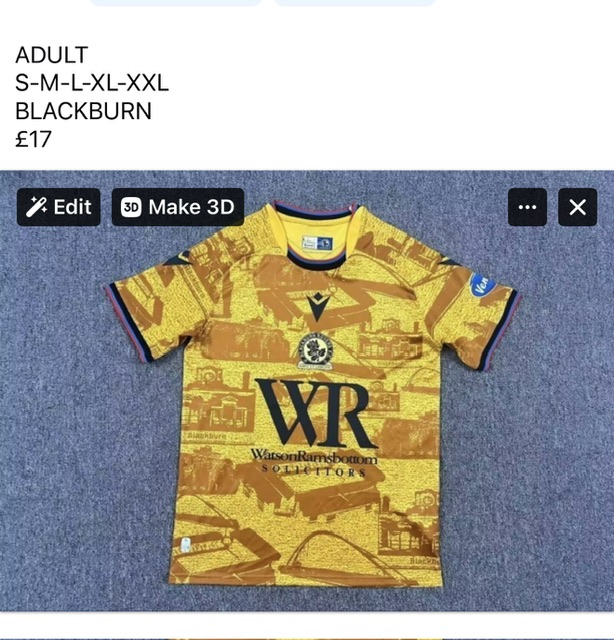Tap Make 3D on the photo
This screenshot has height=640, width=614.
[178, 207]
